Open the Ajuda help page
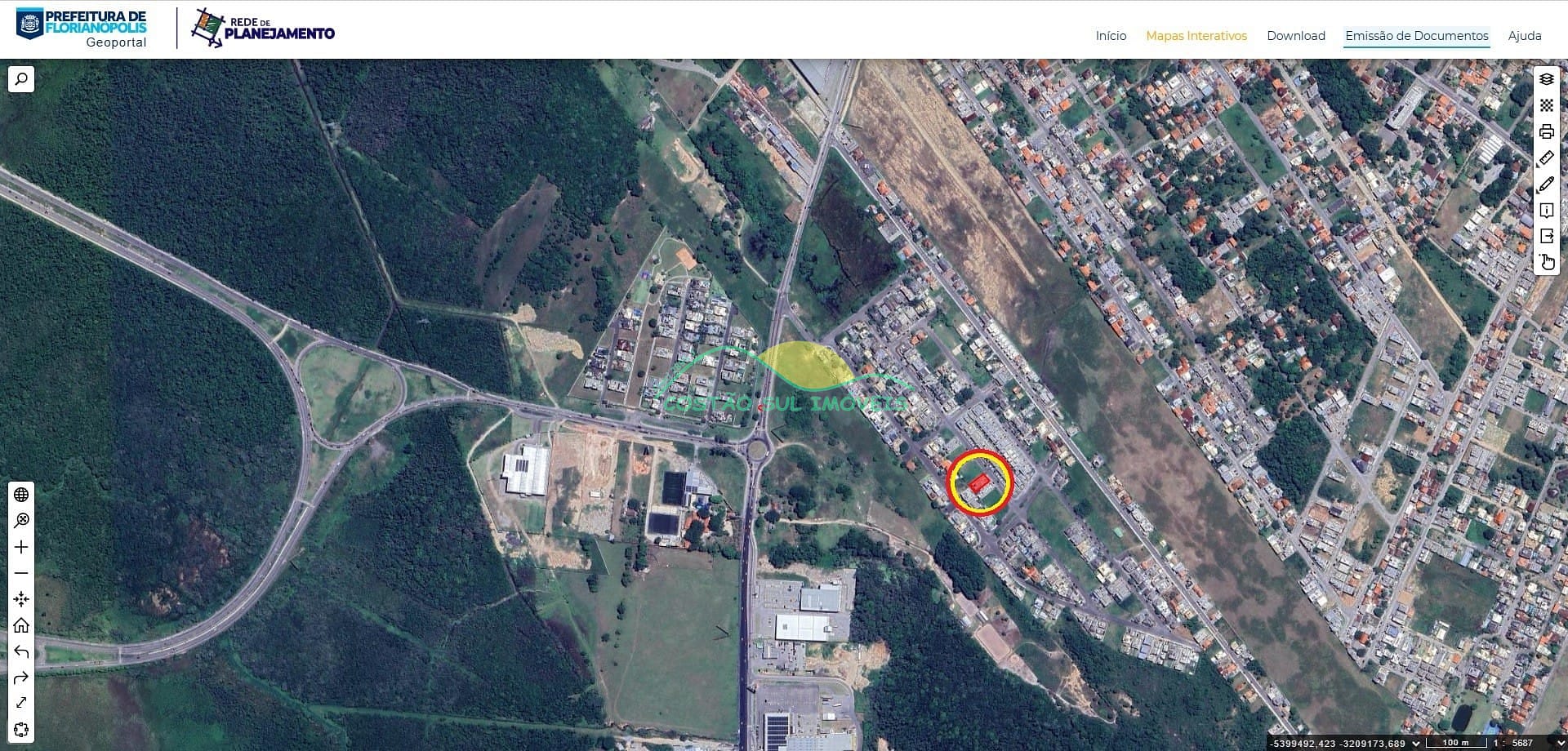 1524,36
